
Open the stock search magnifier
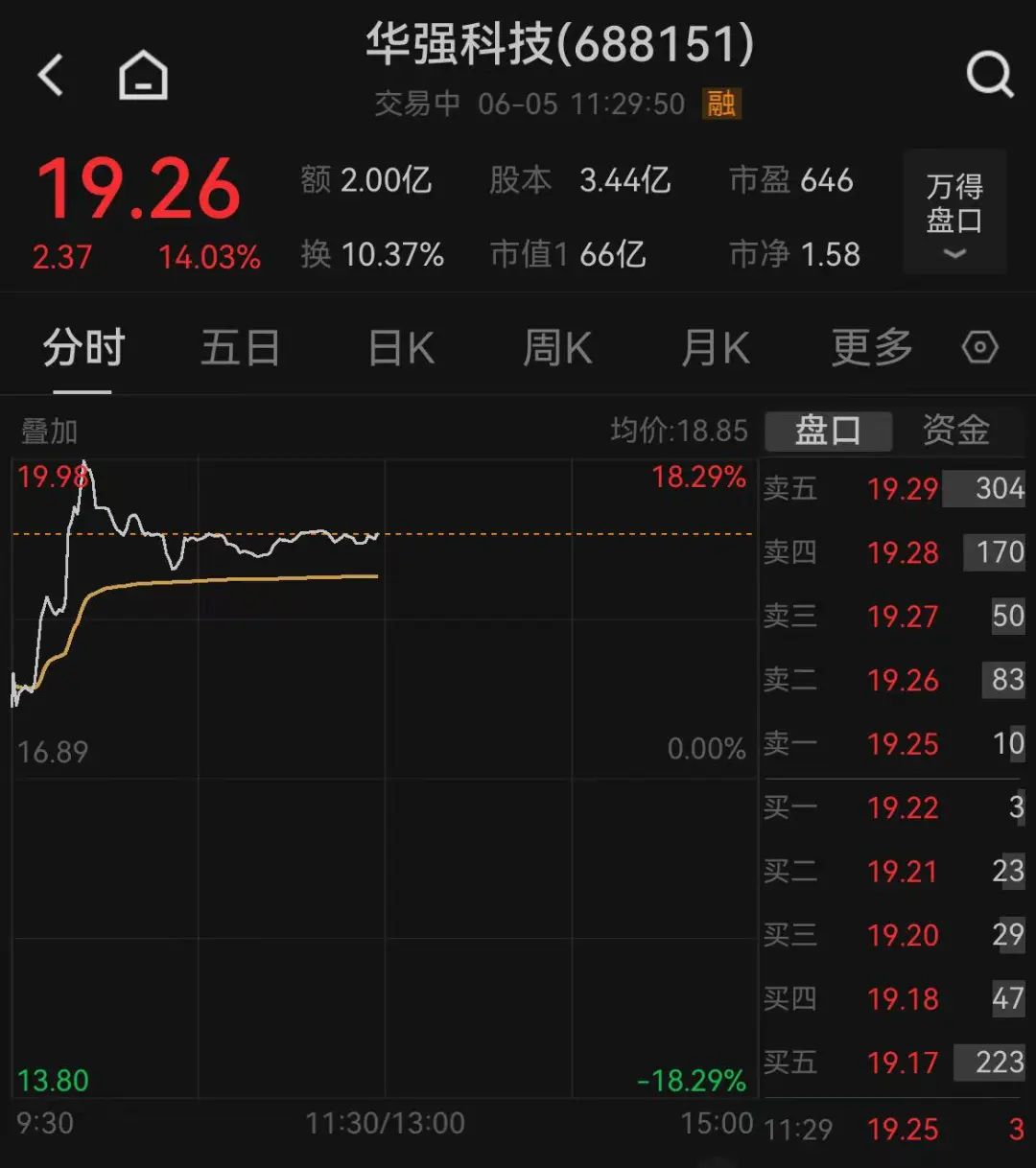pyautogui.click(x=989, y=74)
